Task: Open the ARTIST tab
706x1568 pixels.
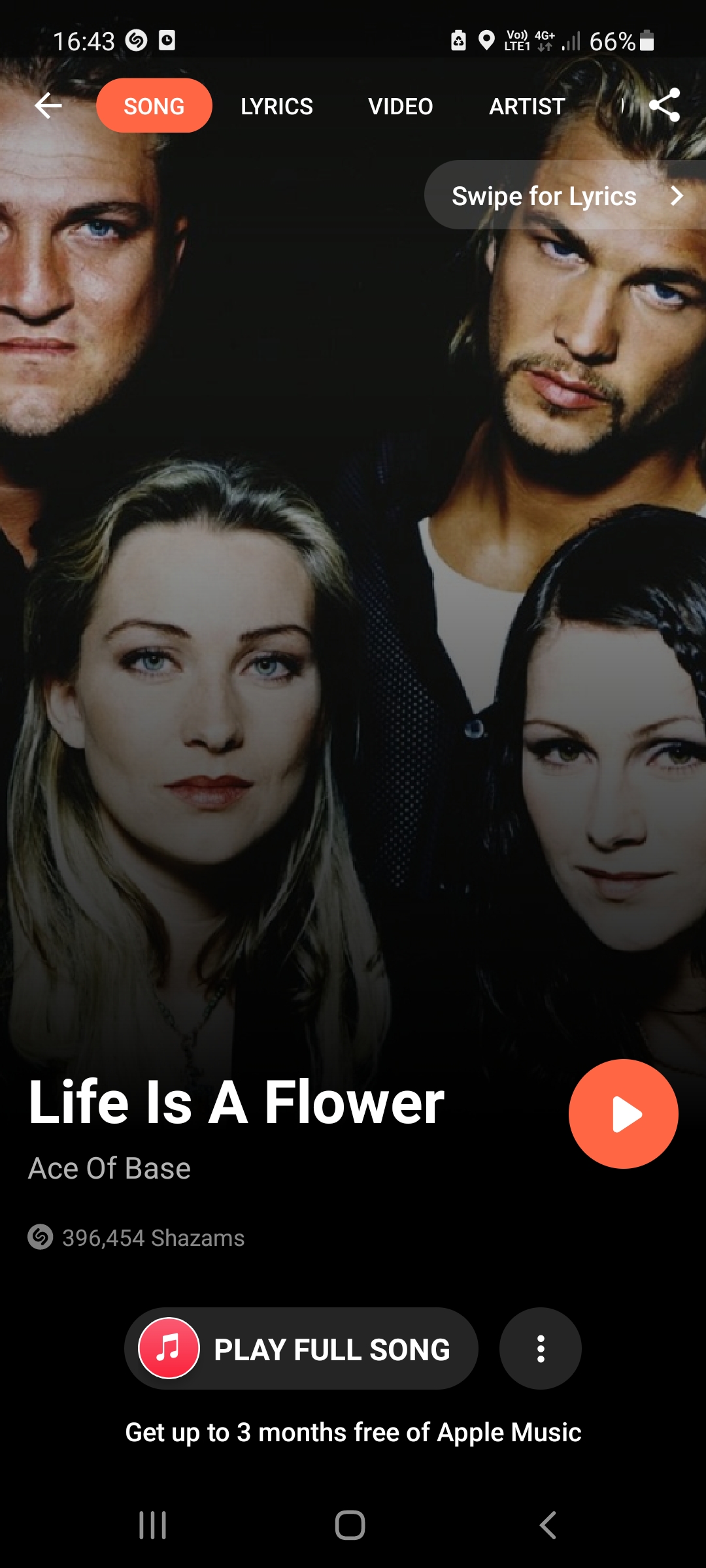Action: [527, 106]
